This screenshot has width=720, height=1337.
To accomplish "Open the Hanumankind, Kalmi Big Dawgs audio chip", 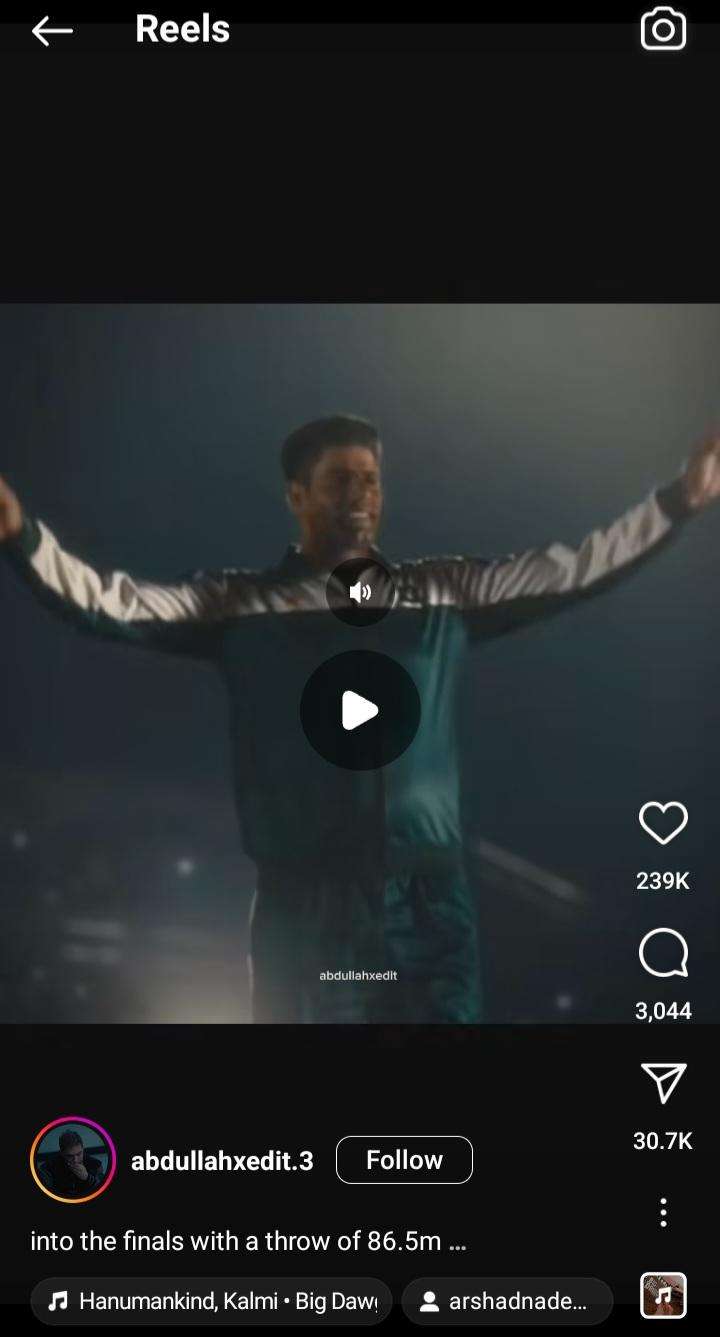I will tap(211, 1301).
